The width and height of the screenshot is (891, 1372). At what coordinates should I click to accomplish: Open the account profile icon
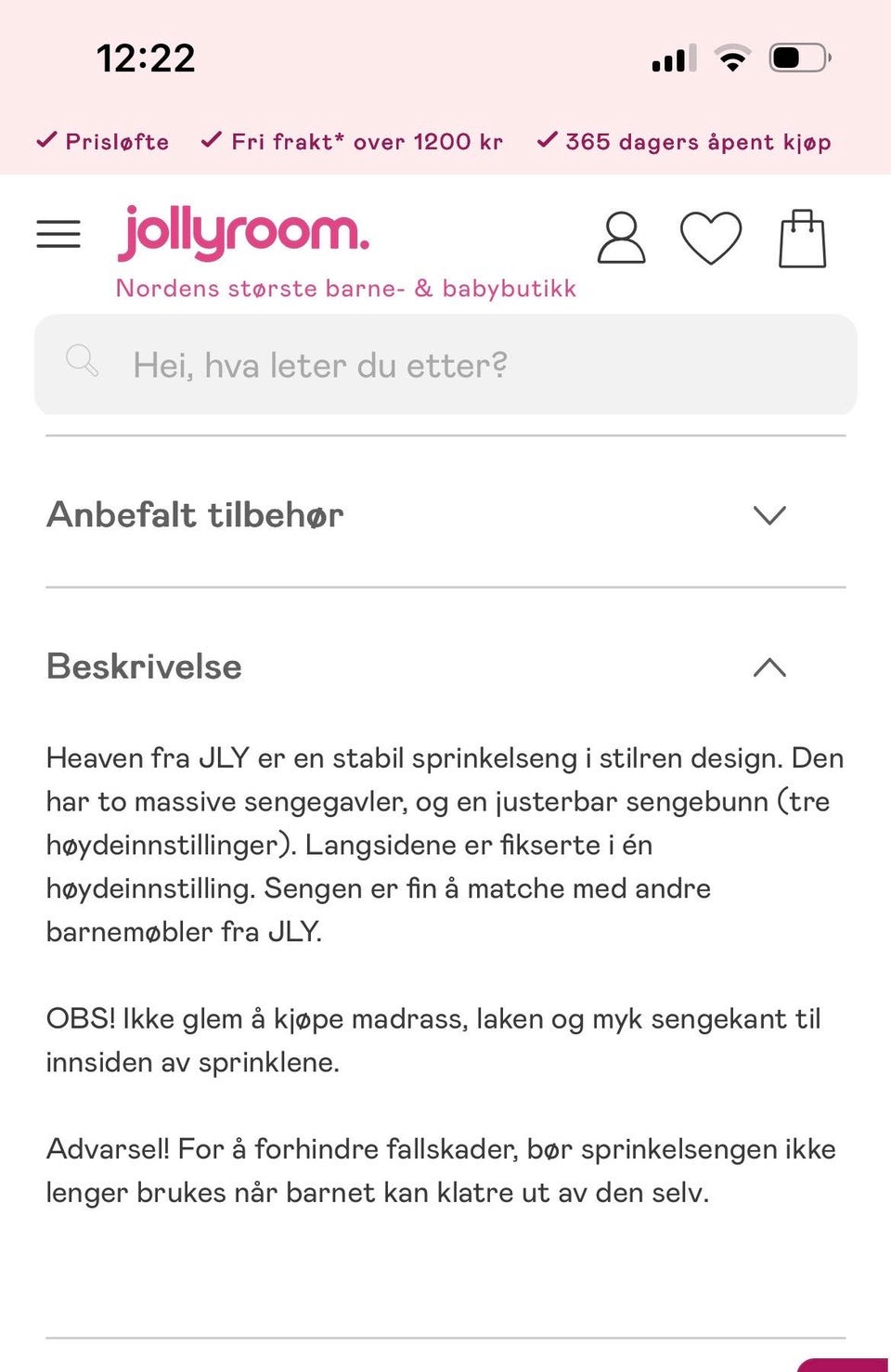coord(620,239)
